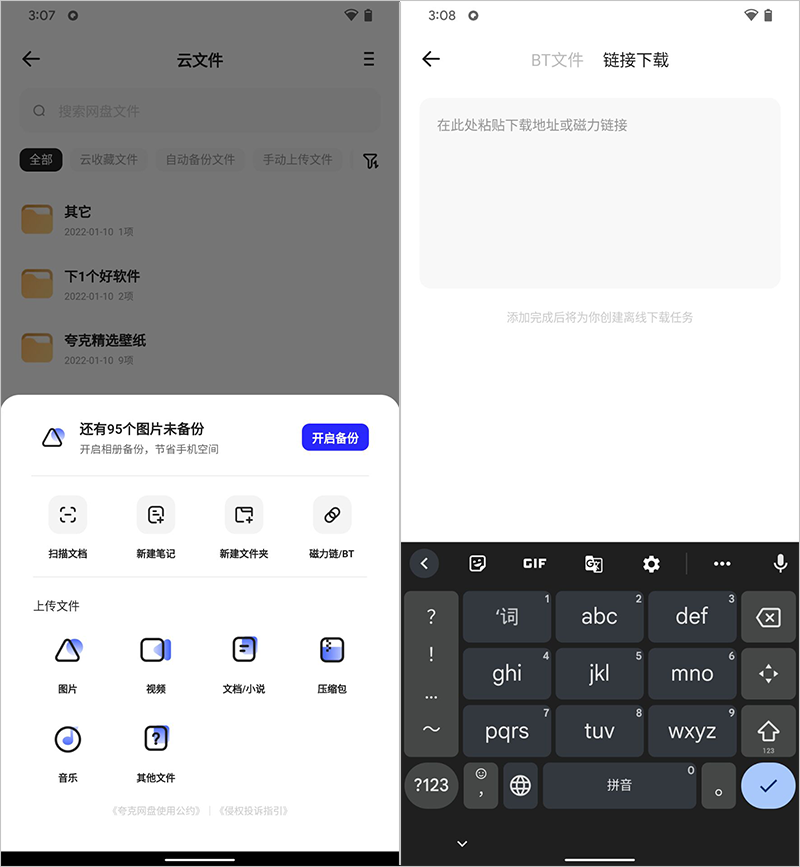800x867 pixels.
Task: Go back from the 链接下载 page
Action: pos(431,59)
